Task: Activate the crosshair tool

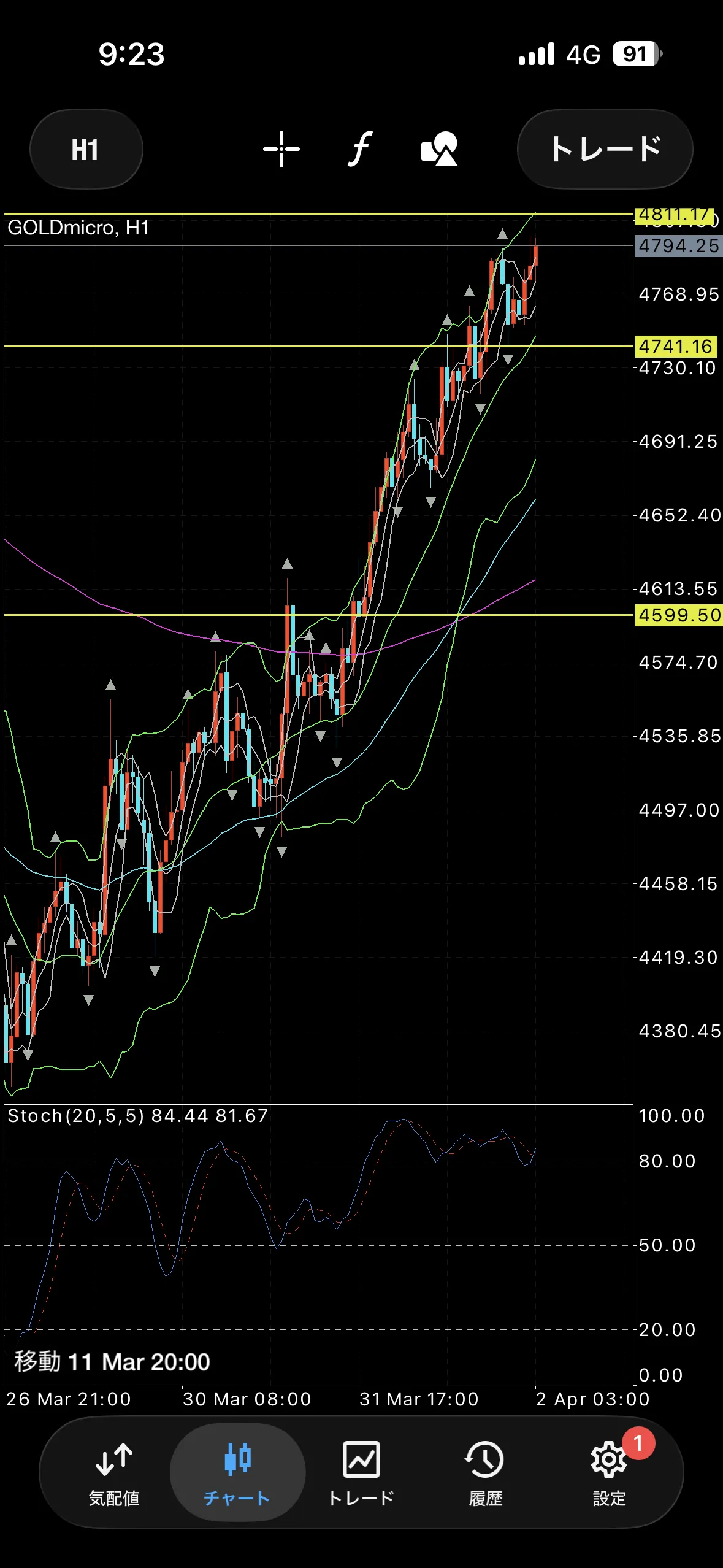Action: tap(281, 149)
